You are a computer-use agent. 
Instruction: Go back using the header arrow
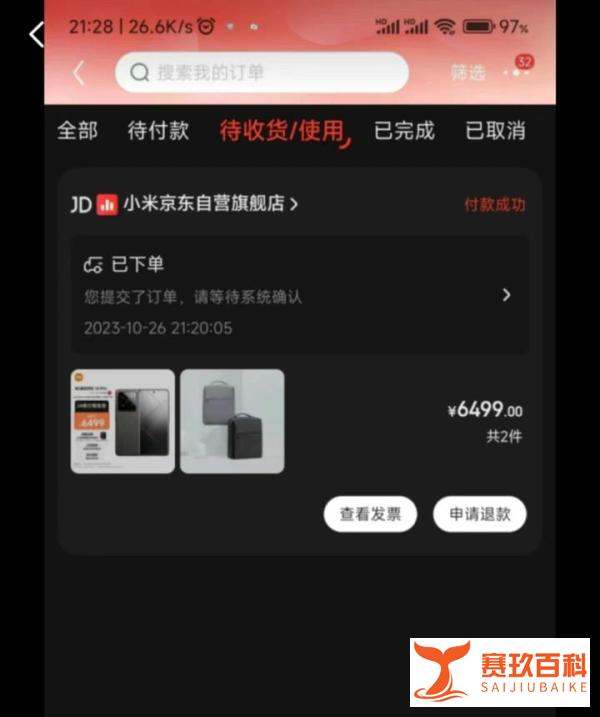(x=79, y=72)
